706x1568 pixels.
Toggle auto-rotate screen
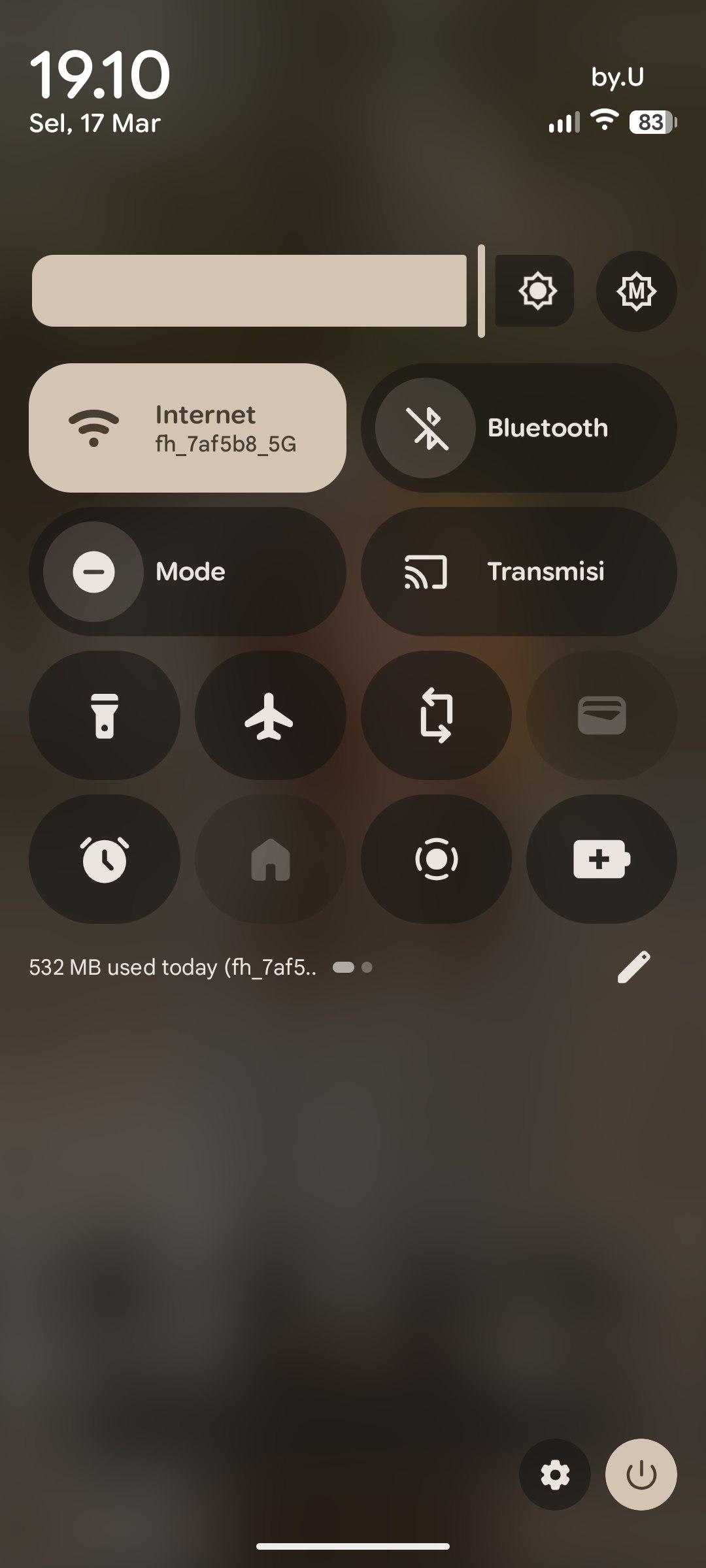436,715
